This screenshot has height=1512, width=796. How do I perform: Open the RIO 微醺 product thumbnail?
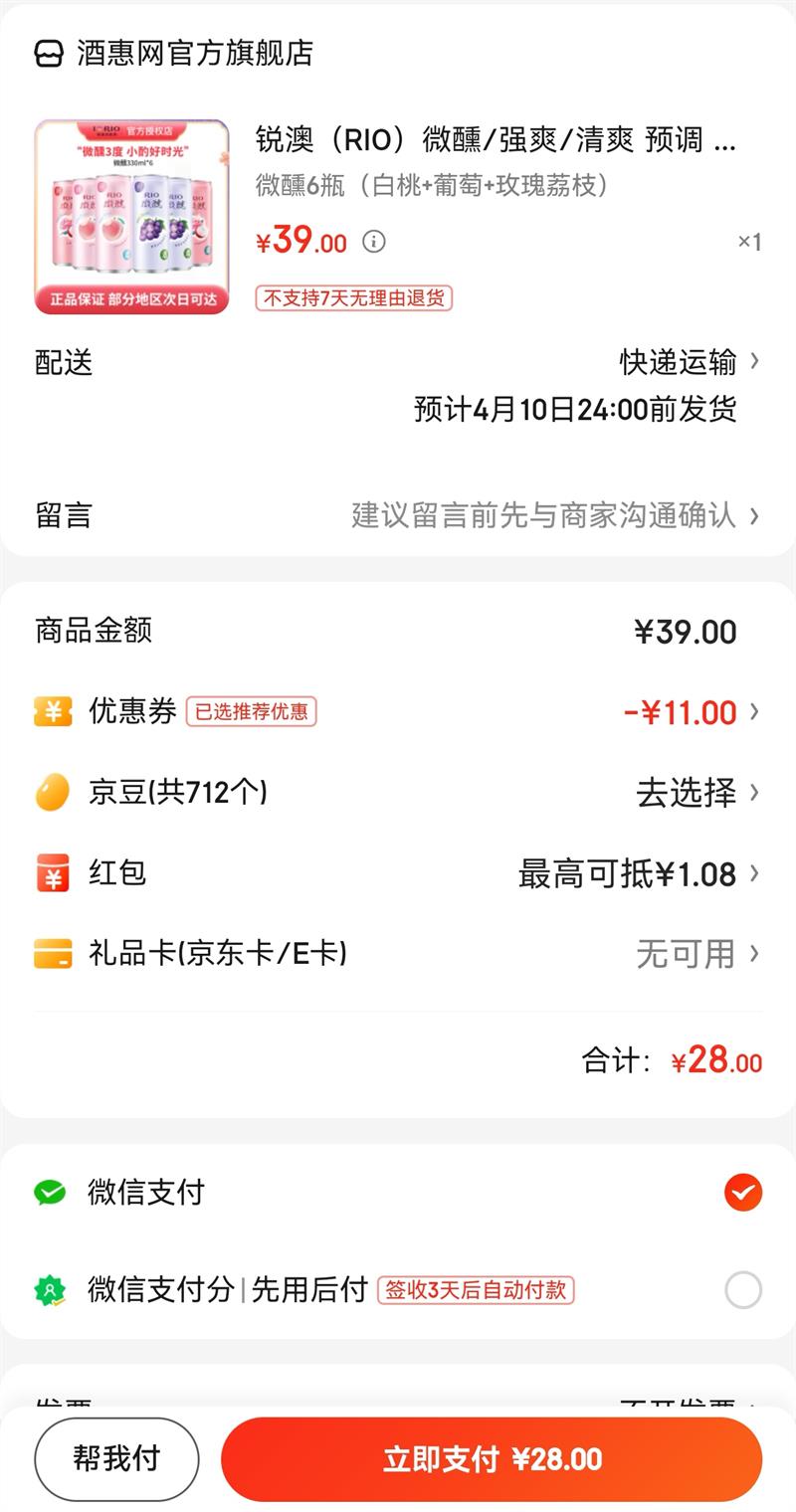tap(131, 217)
